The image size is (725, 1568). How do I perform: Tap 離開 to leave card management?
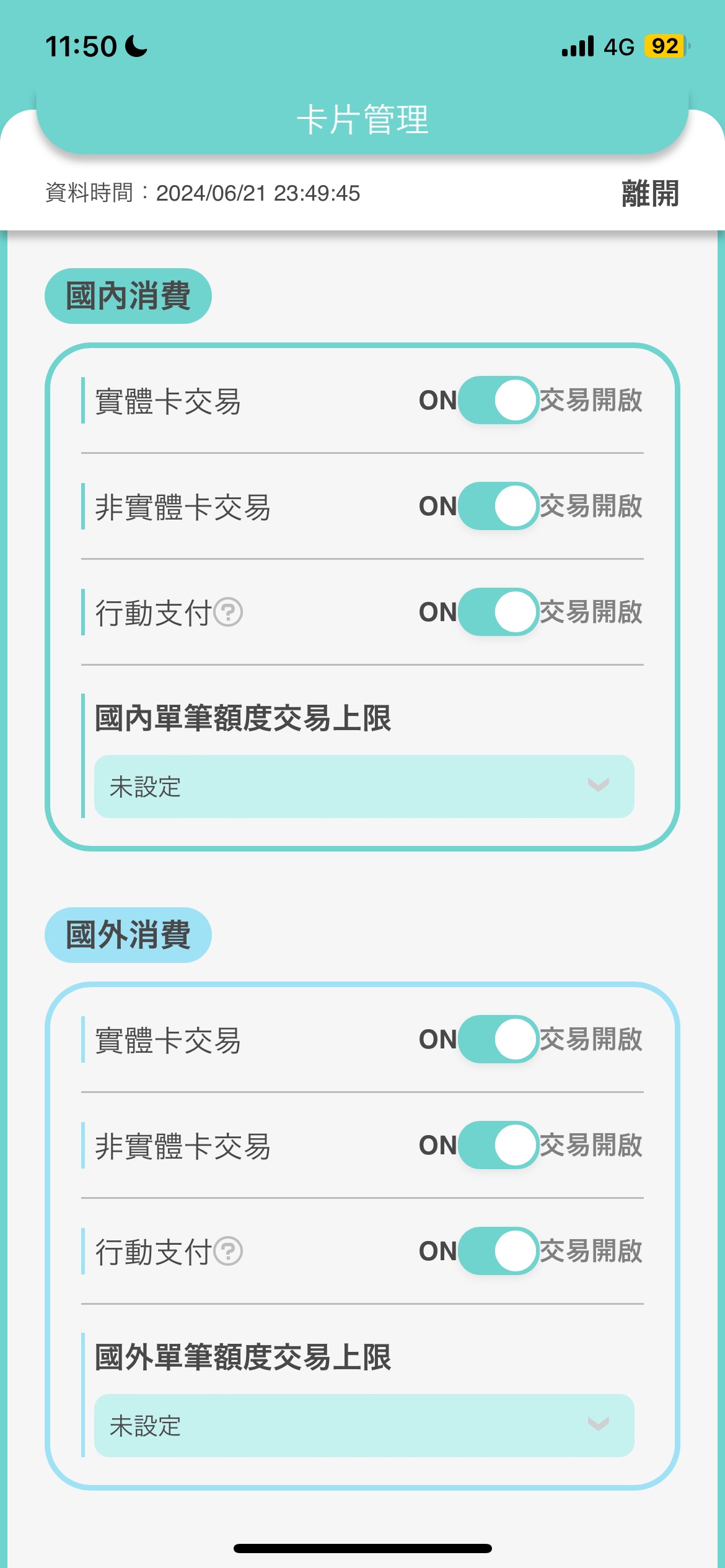pos(650,193)
